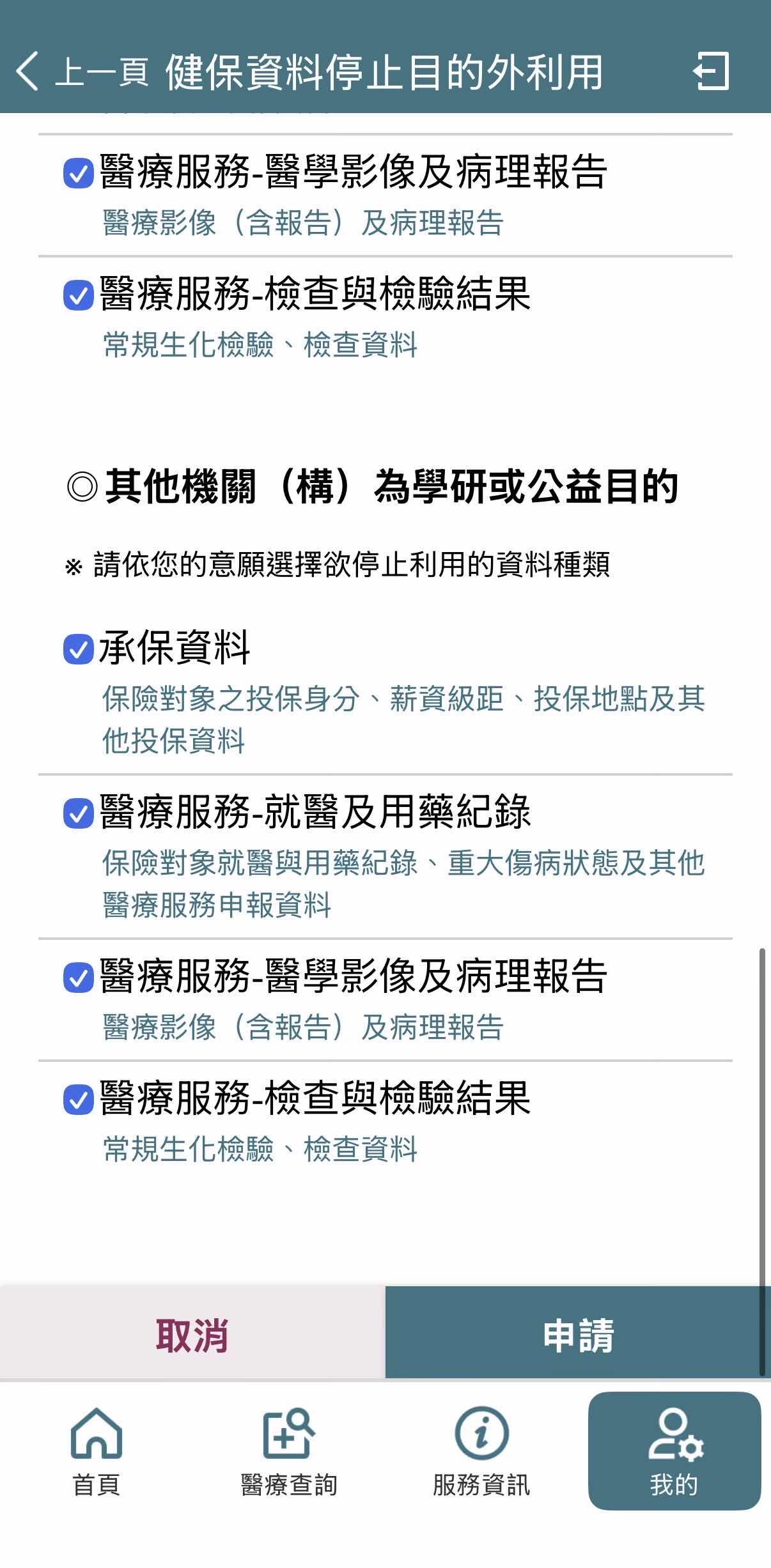Tap the logout icon in the header

click(x=711, y=71)
